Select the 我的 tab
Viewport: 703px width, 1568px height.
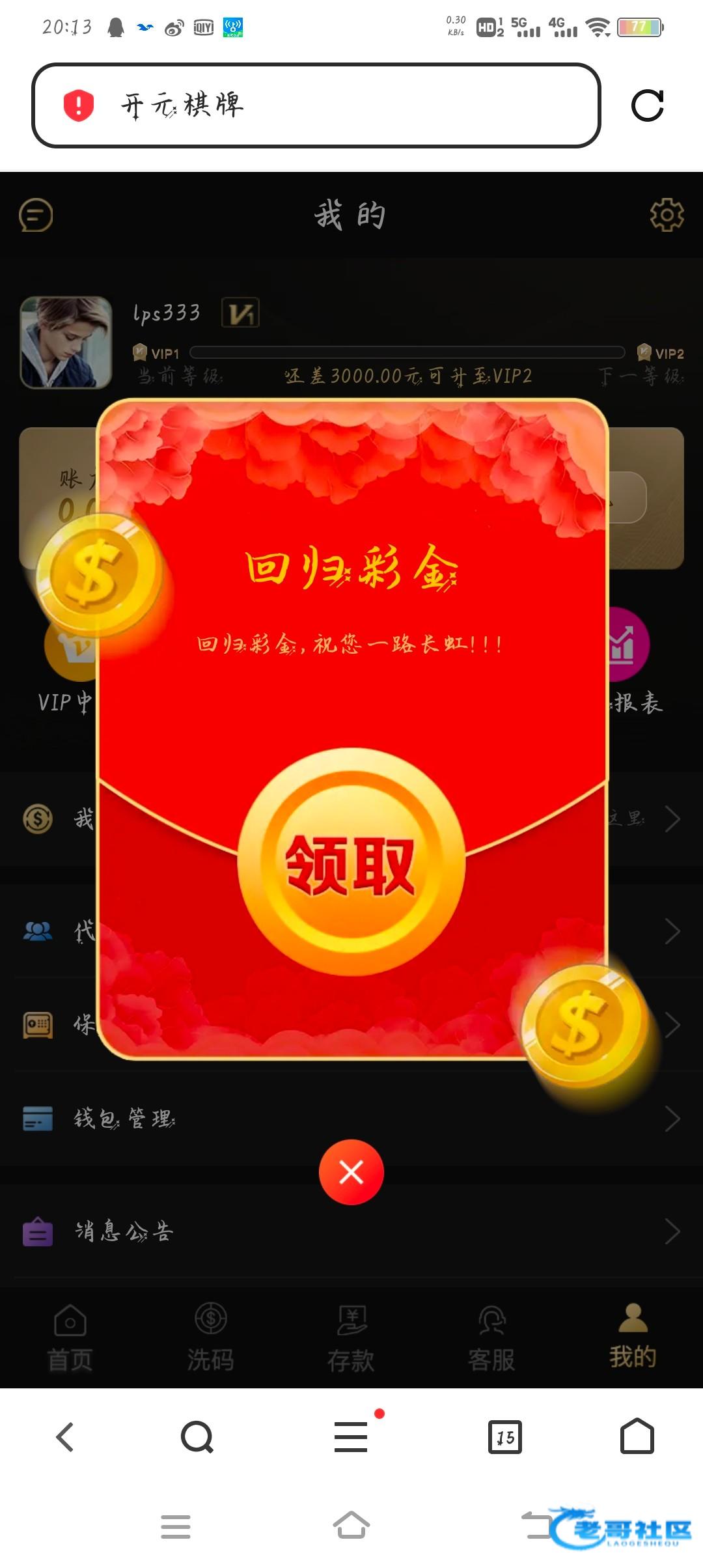coord(632,1339)
